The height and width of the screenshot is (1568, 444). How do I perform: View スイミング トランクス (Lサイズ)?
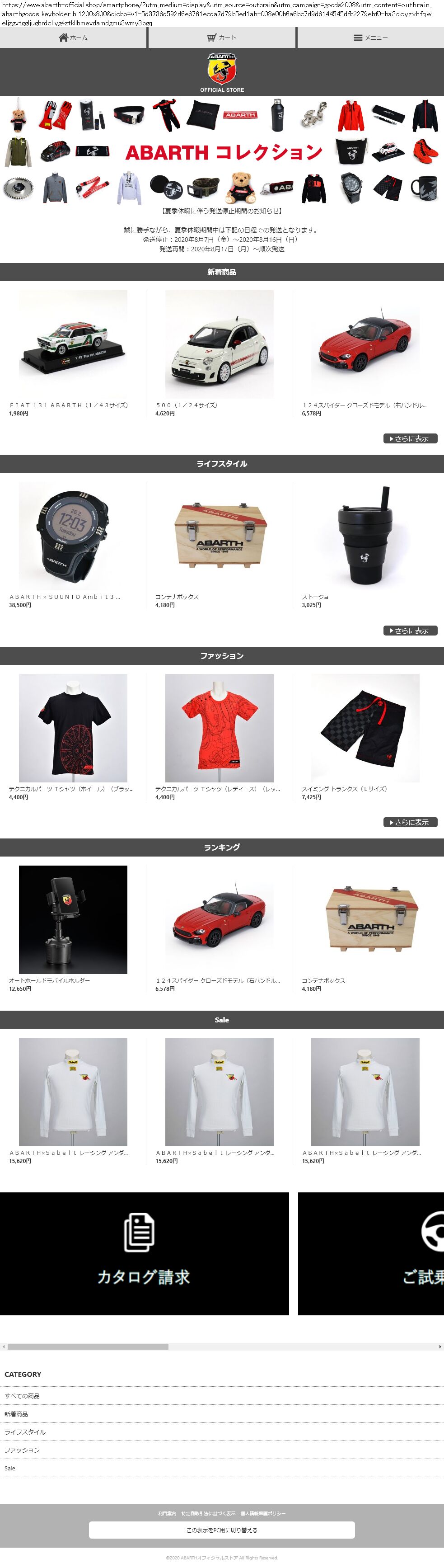365,728
